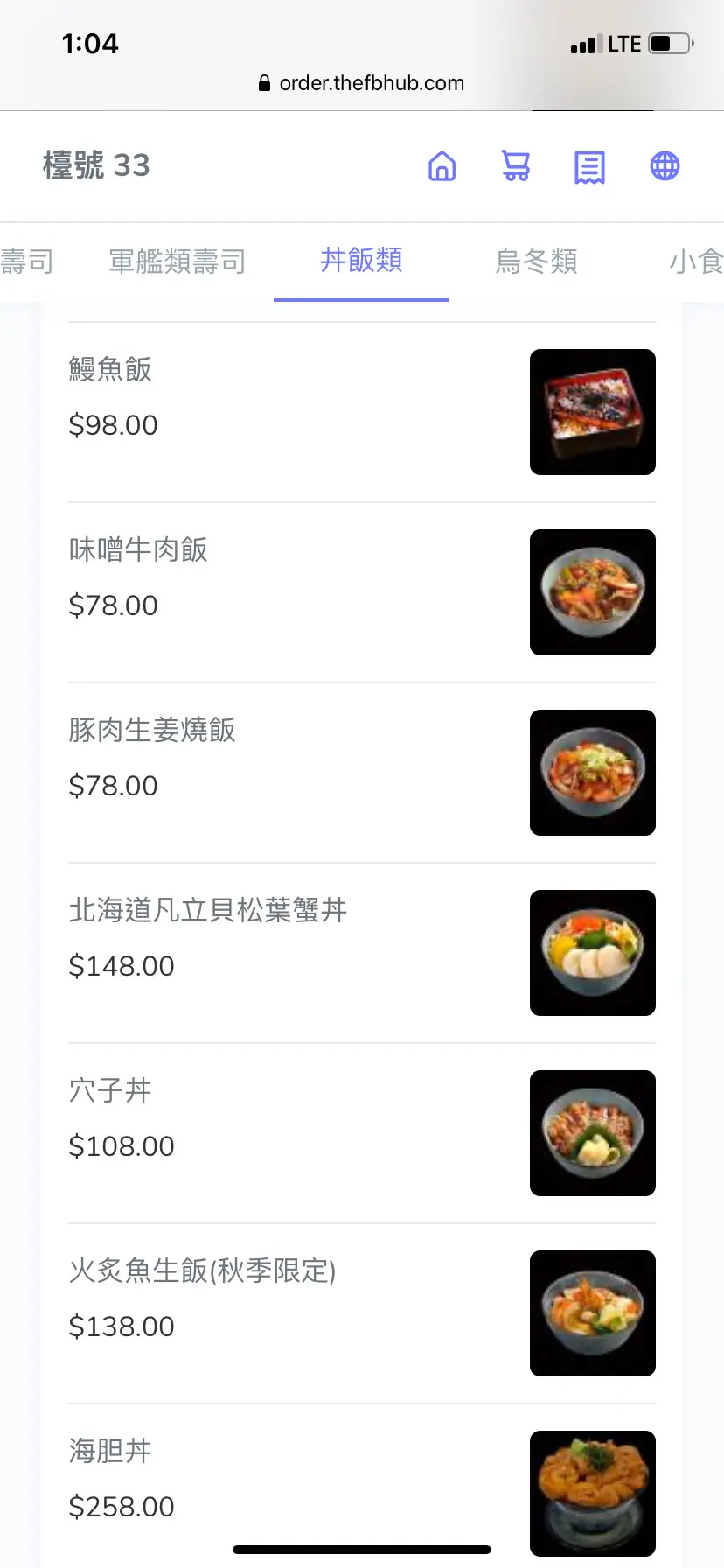Change language with globe icon
This screenshot has height=1568, width=724.
tap(665, 165)
